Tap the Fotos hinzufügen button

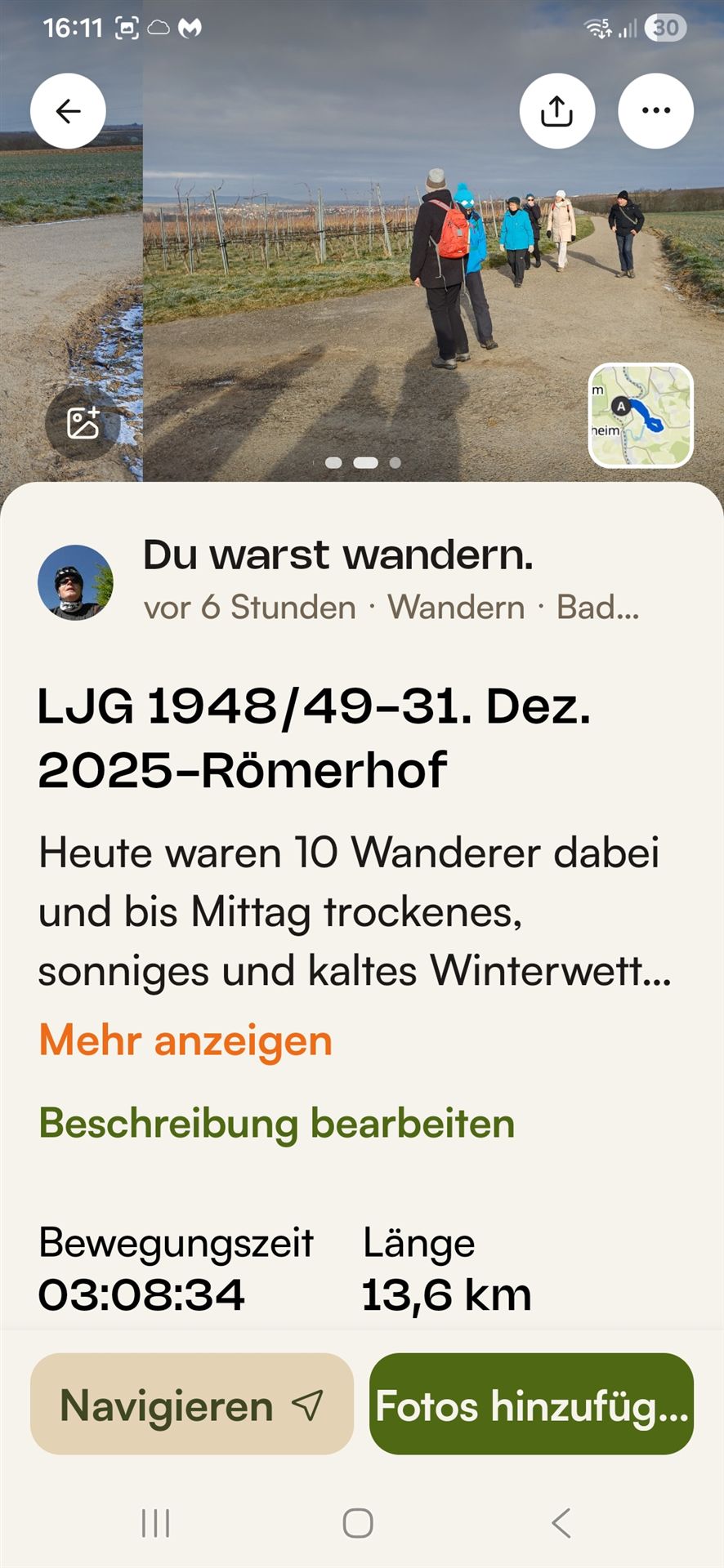(531, 1405)
